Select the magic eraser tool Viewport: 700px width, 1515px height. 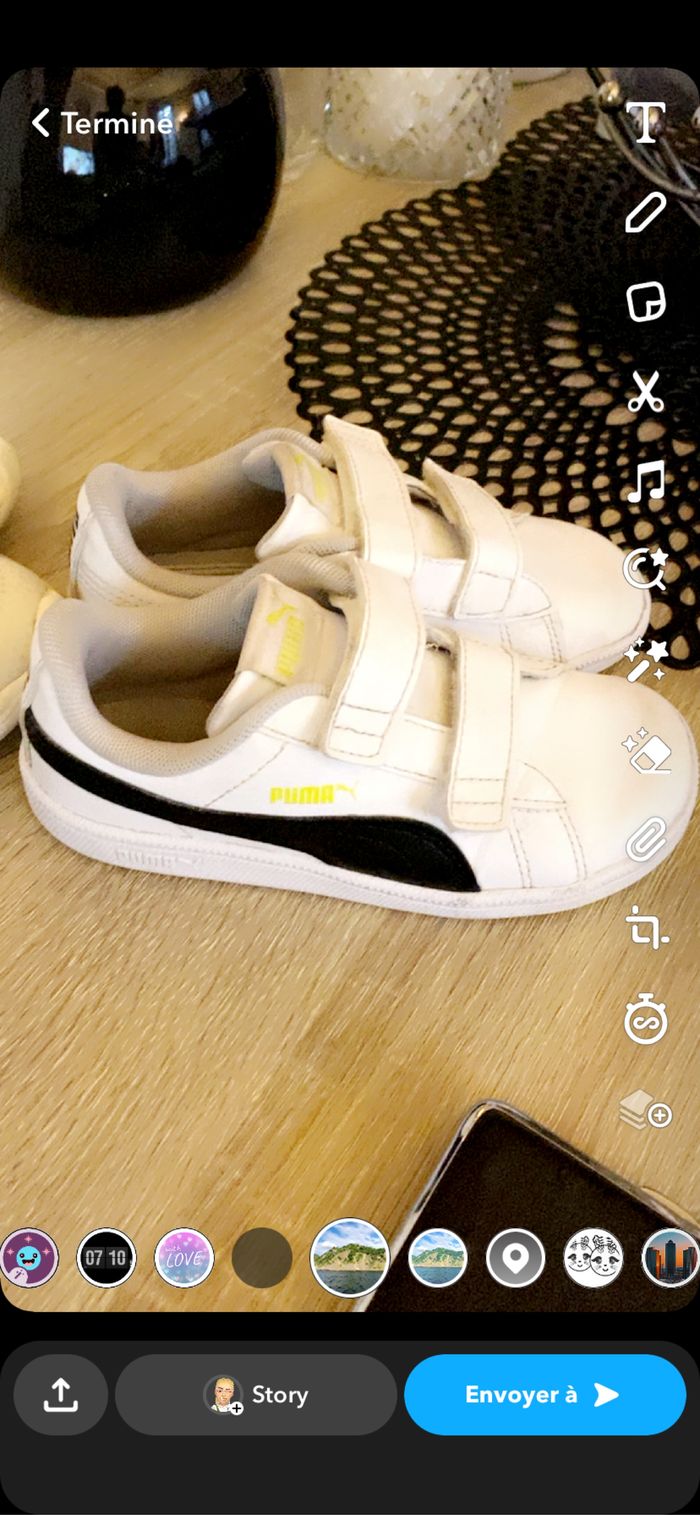coord(646,751)
